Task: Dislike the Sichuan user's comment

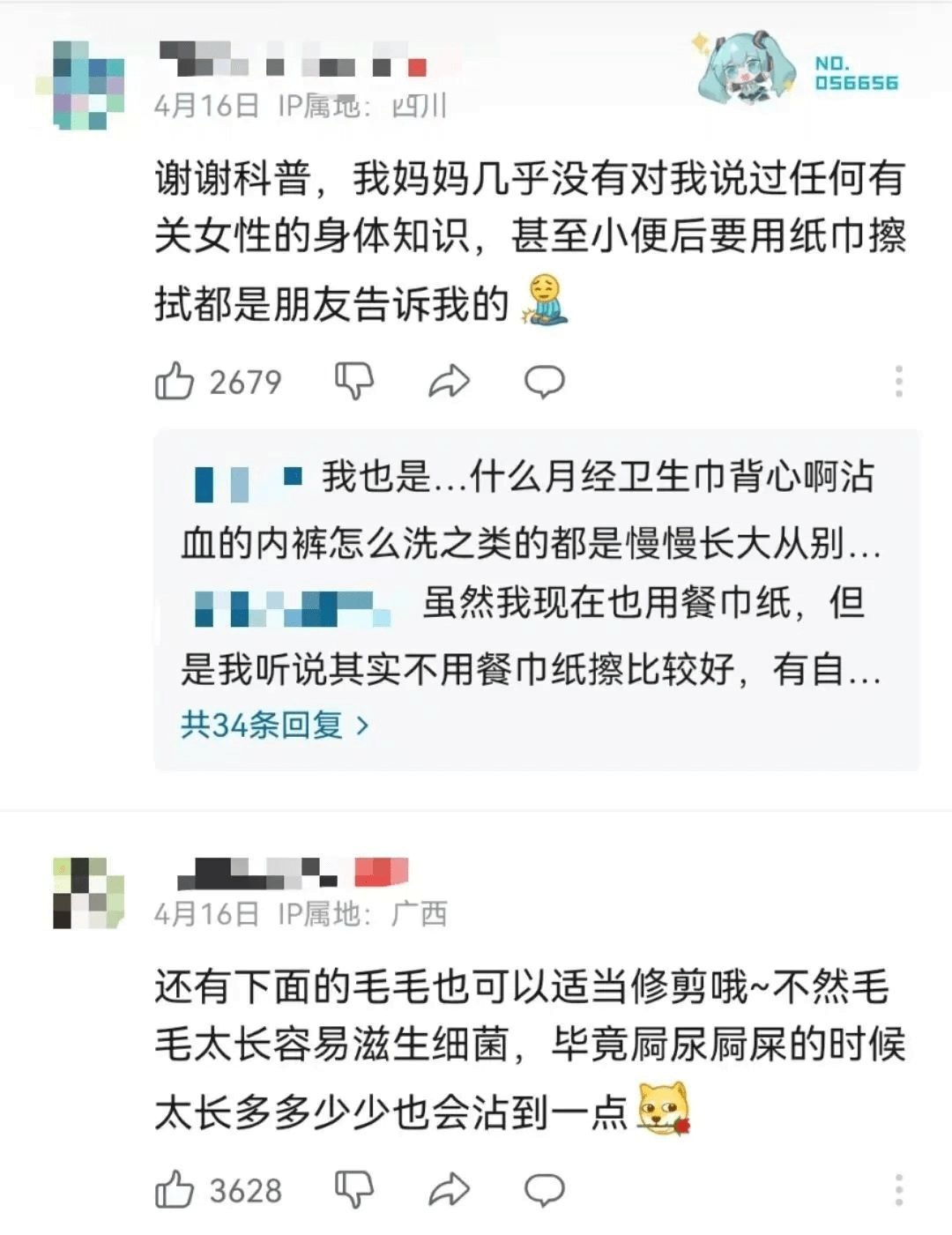Action: coord(354,382)
